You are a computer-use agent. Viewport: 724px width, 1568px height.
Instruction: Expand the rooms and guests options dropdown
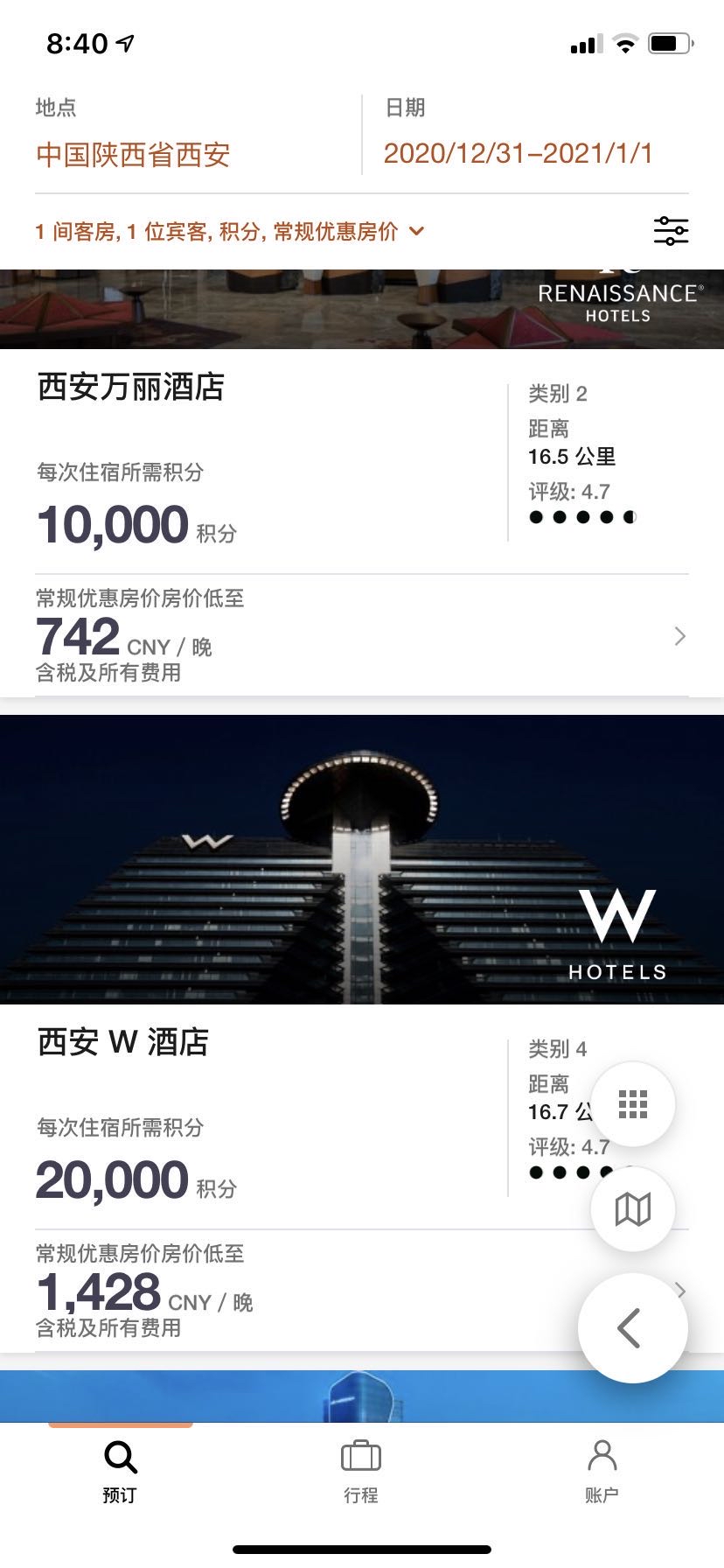(229, 232)
